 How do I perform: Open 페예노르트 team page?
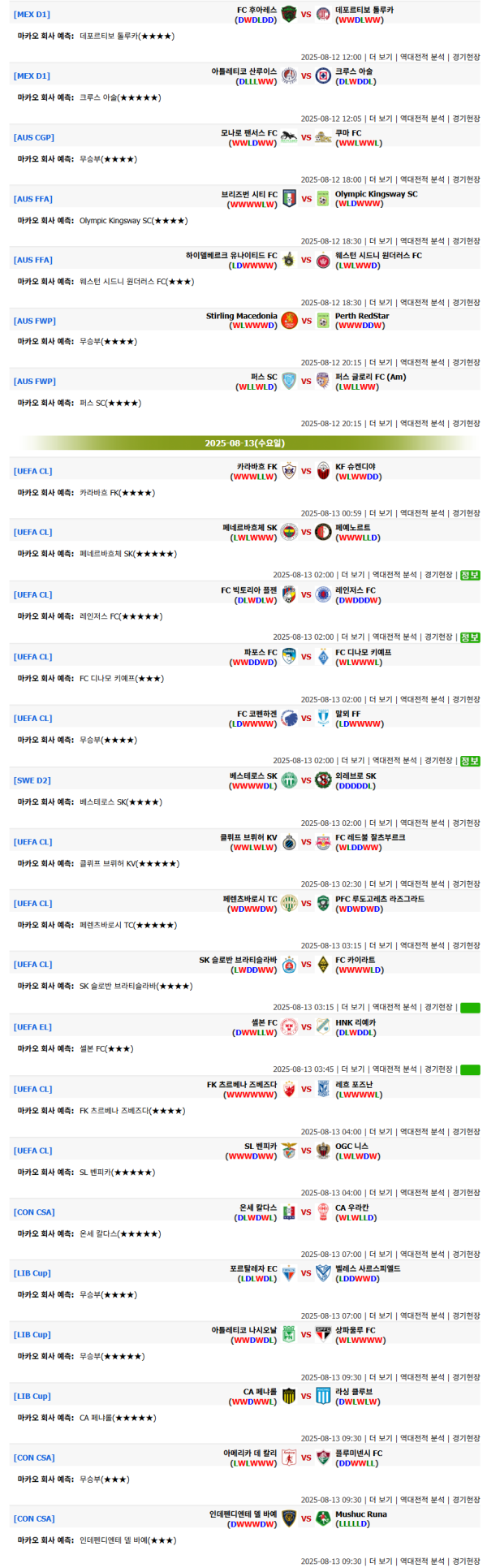point(352,528)
